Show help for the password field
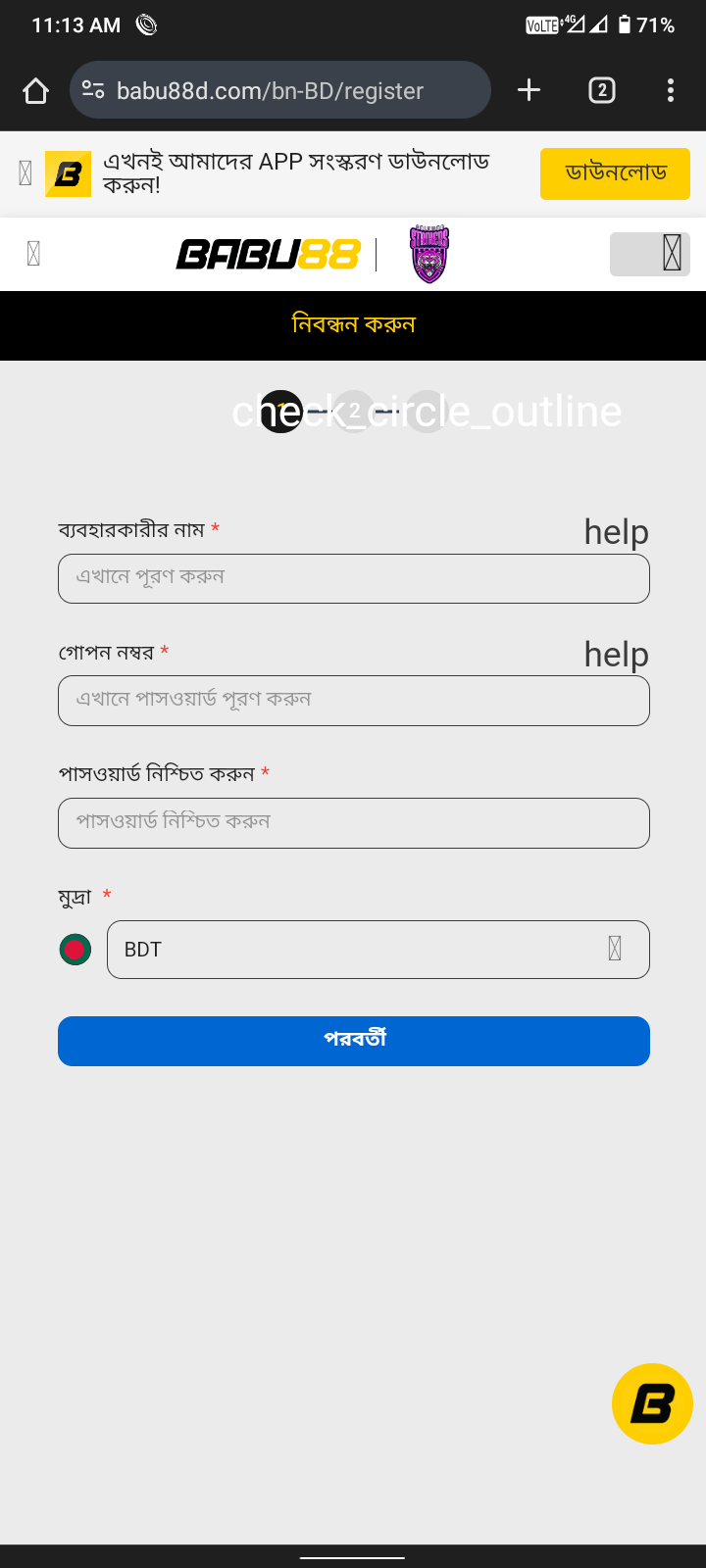 pos(616,655)
